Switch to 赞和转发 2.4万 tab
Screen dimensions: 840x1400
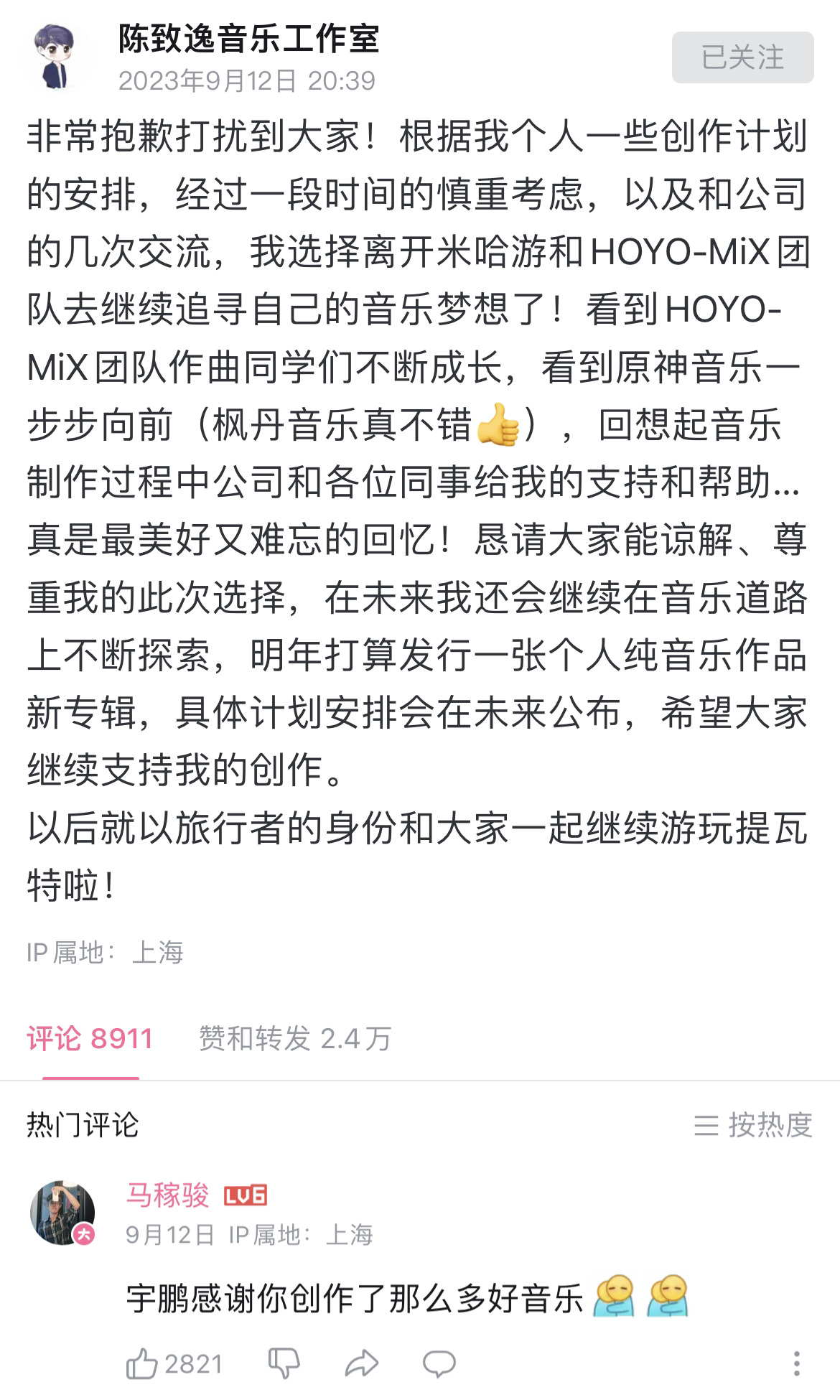pos(294,1039)
